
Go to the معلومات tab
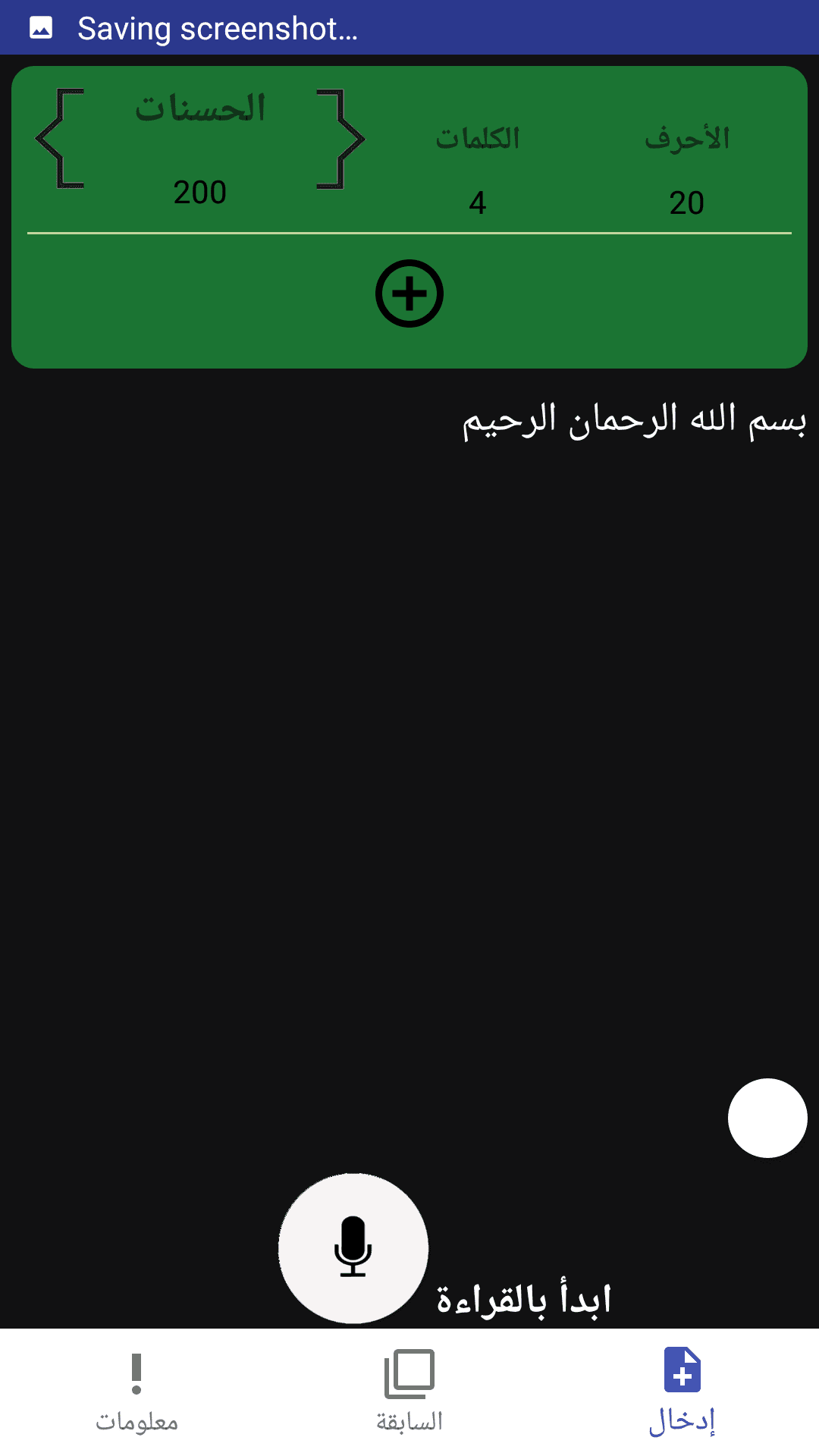[x=136, y=1392]
